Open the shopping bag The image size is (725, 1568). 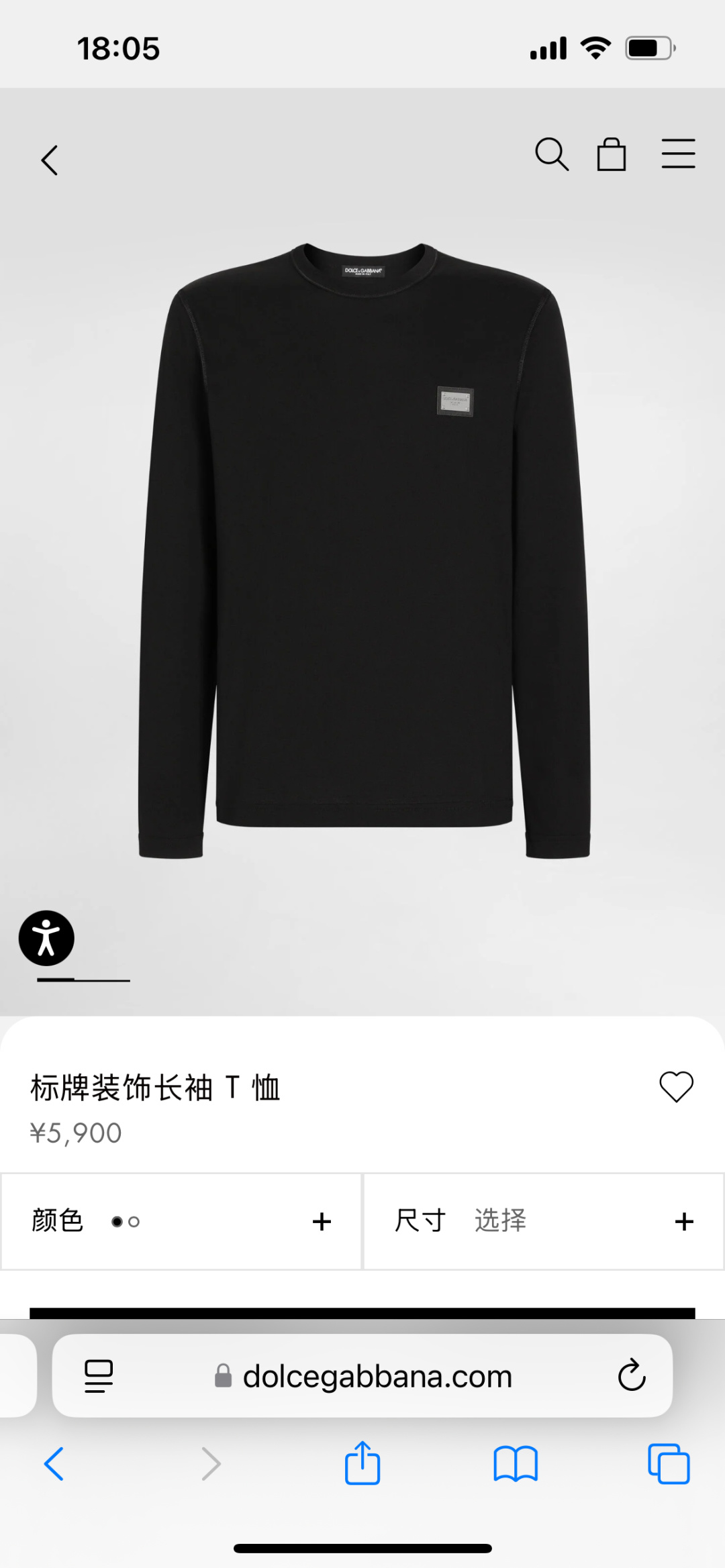(x=612, y=154)
